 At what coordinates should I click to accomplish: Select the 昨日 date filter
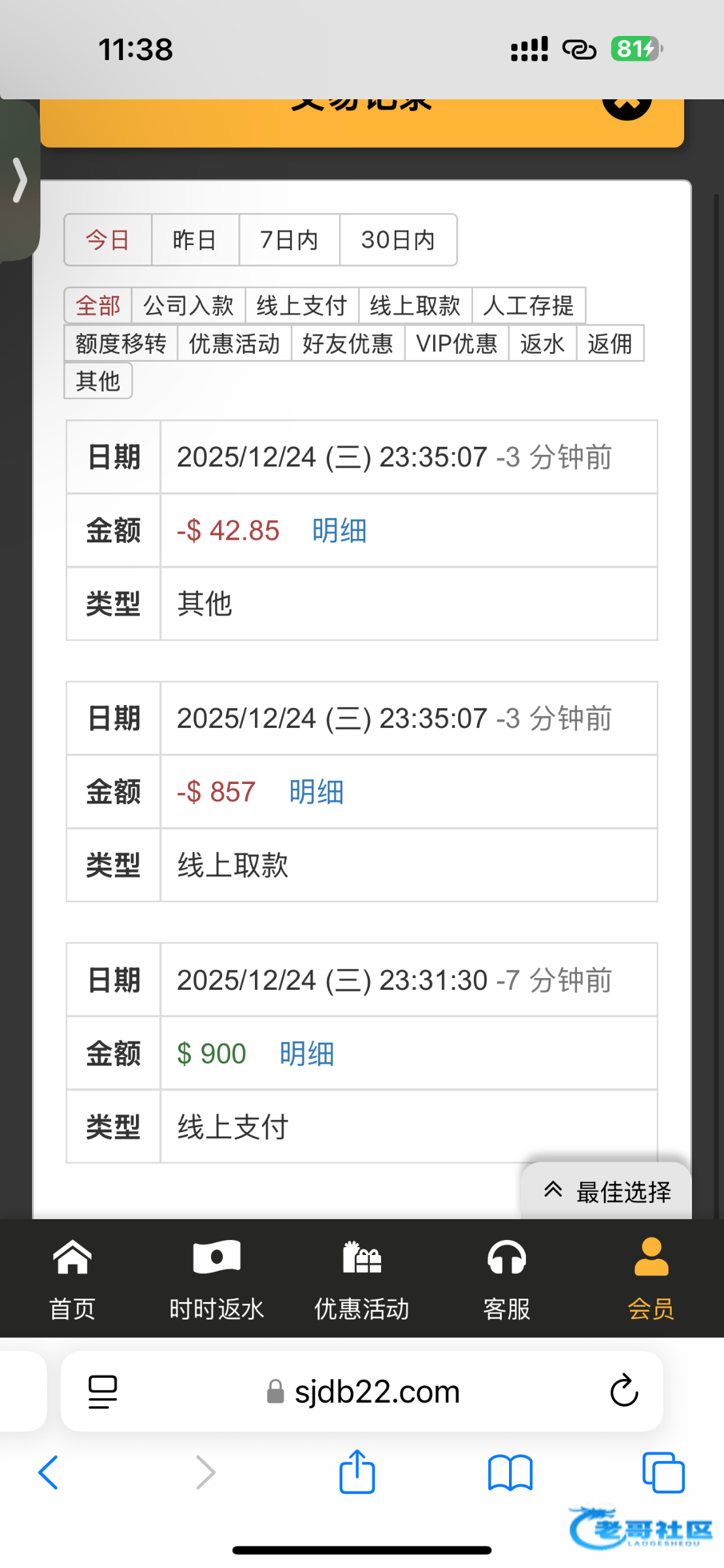point(195,240)
